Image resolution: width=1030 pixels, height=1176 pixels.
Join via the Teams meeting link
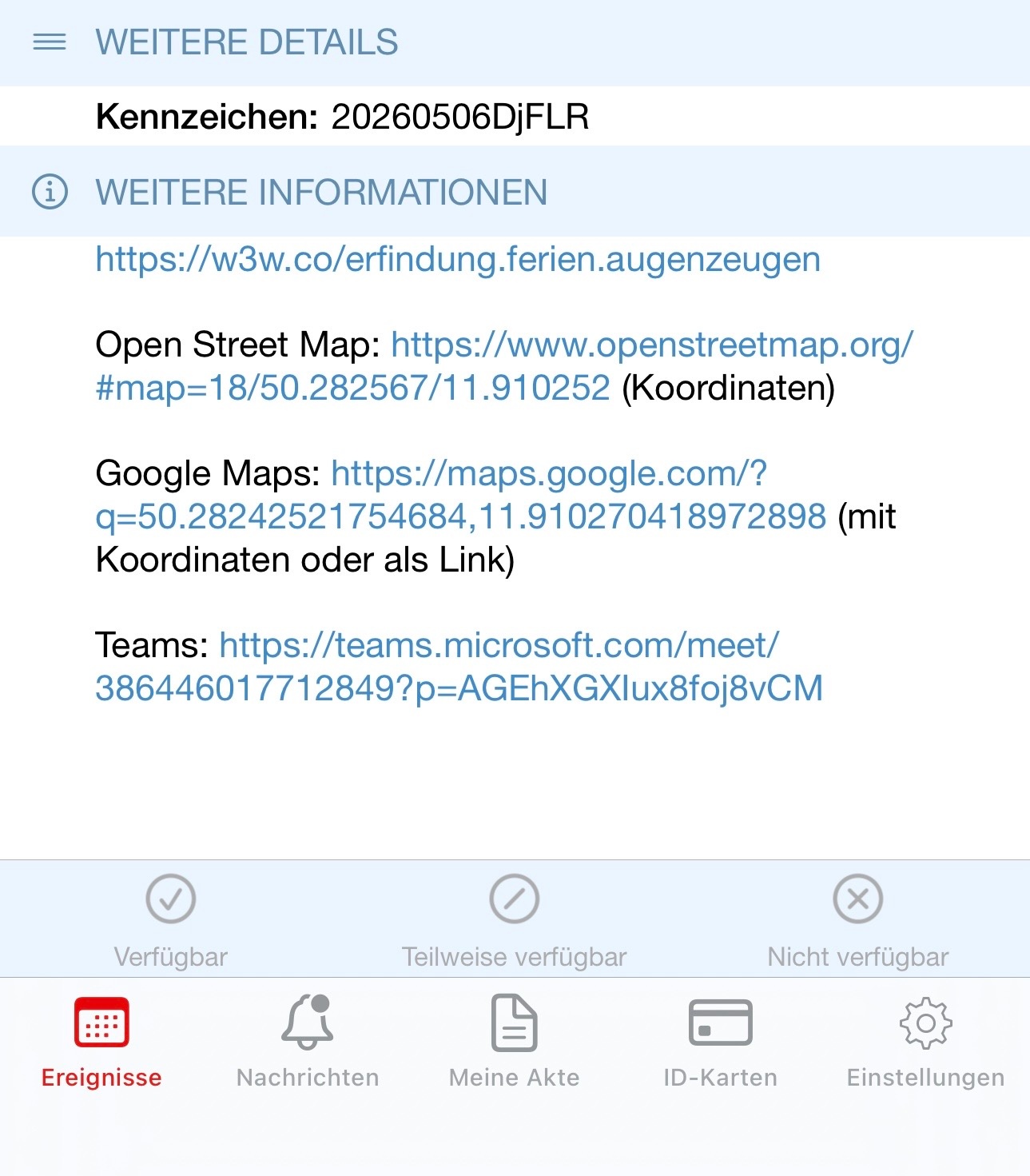459,667
